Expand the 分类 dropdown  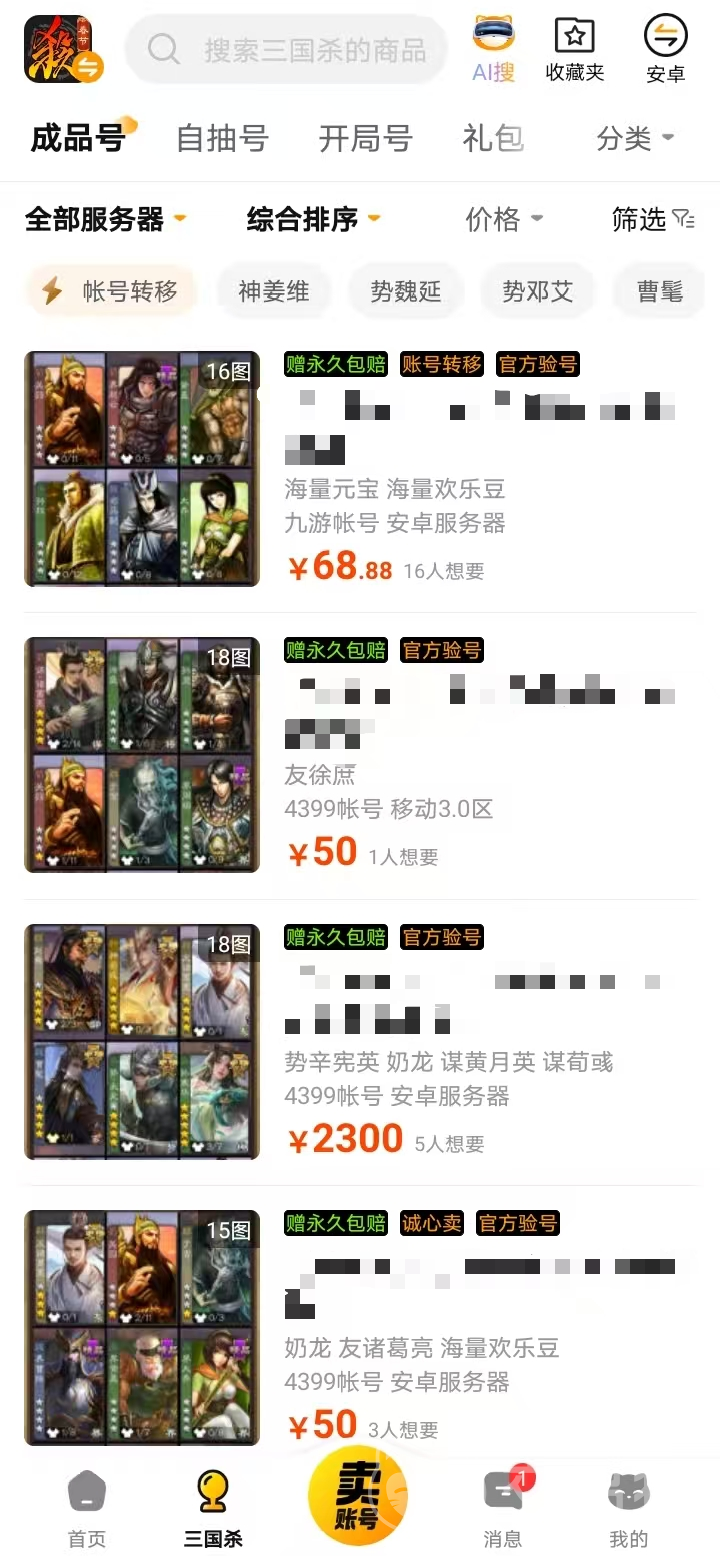[x=635, y=138]
